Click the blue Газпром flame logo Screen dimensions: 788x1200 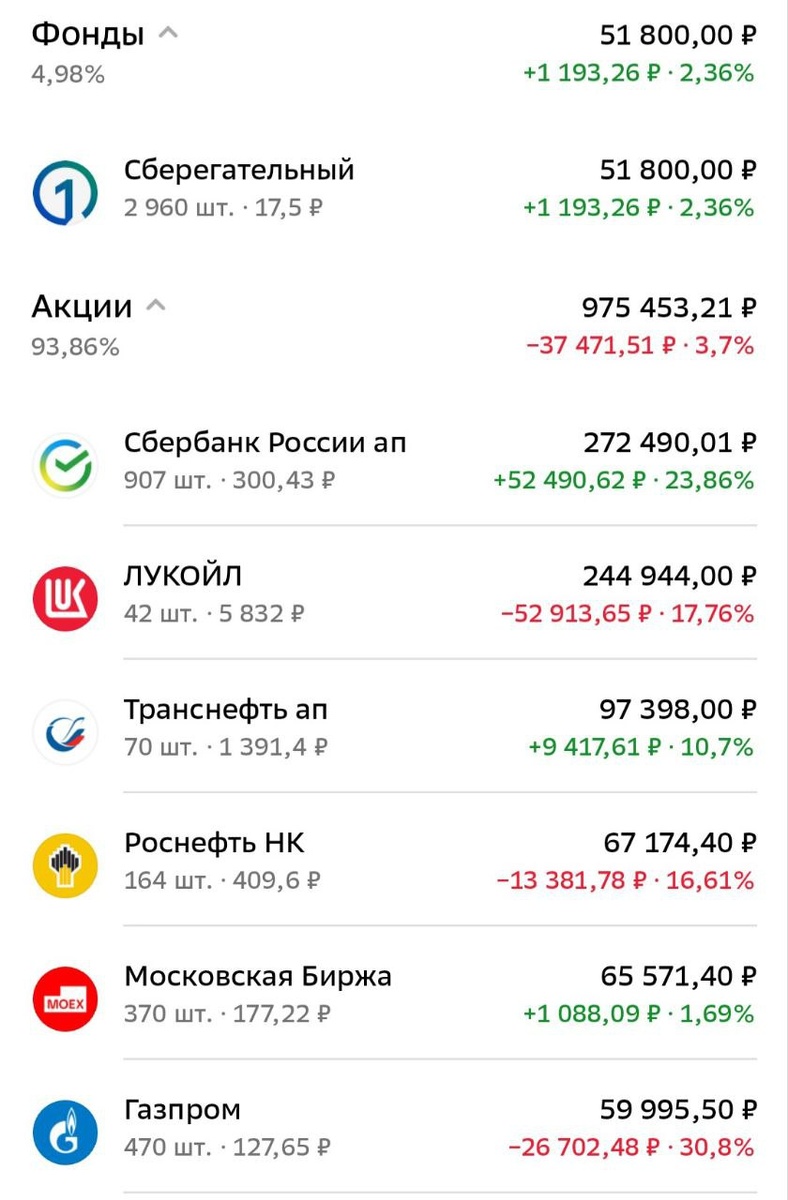click(x=64, y=1129)
